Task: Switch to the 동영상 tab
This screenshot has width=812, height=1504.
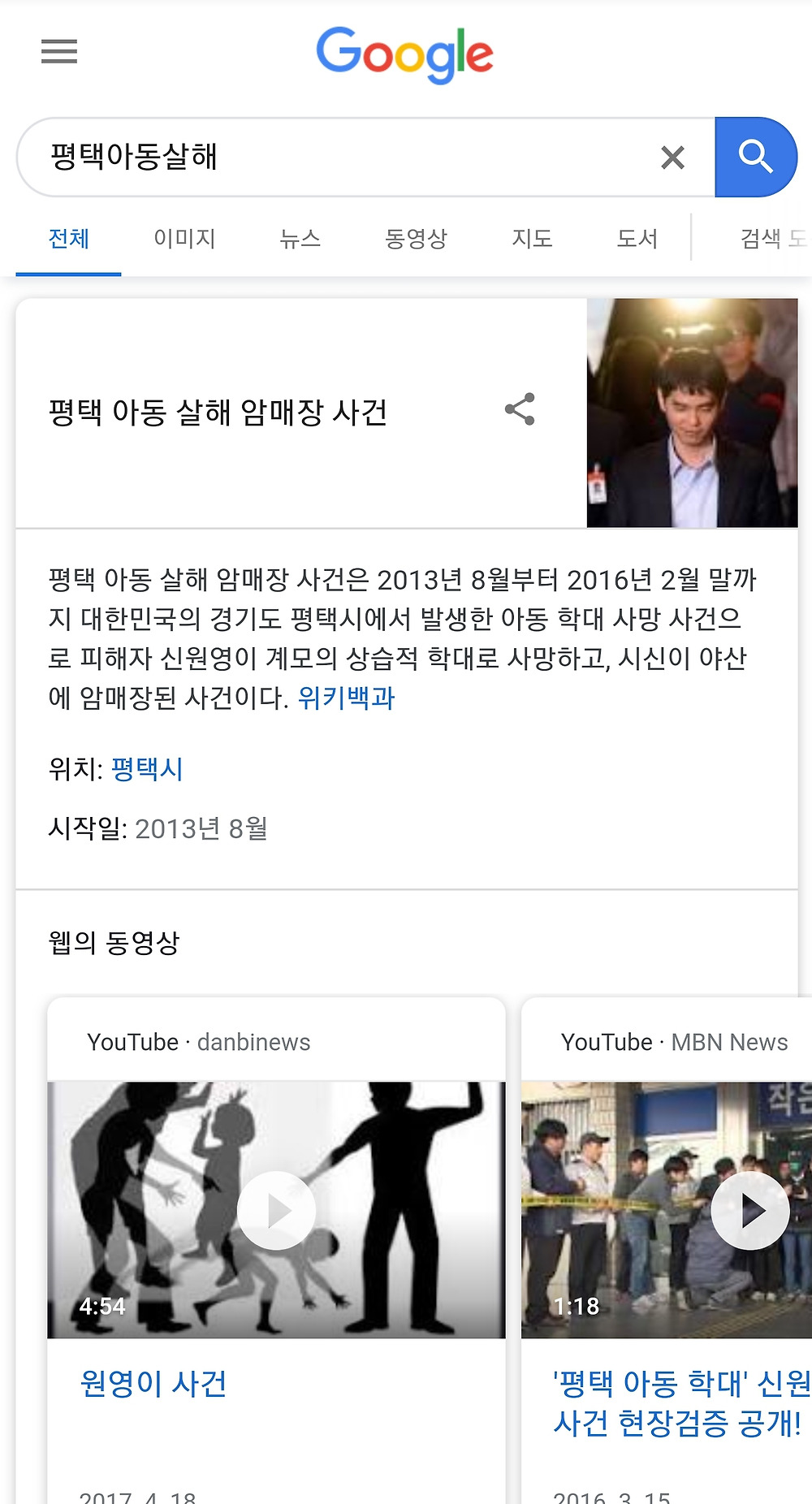Action: [x=416, y=239]
